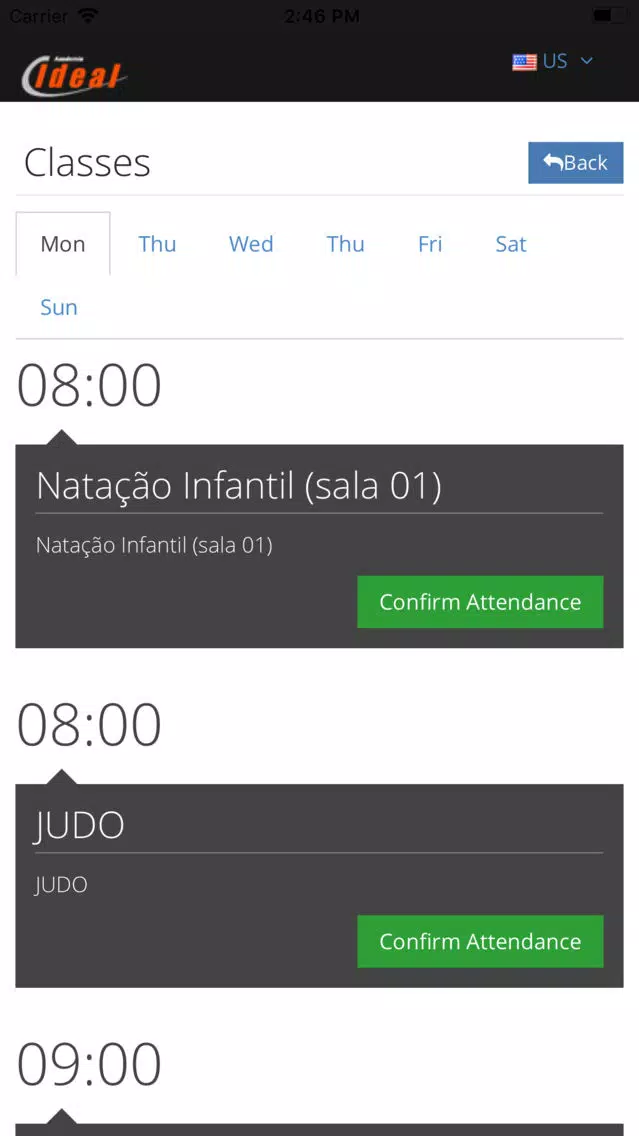Image resolution: width=639 pixels, height=1136 pixels.
Task: Confirm attendance for Natação Infantil class
Action: pos(480,601)
